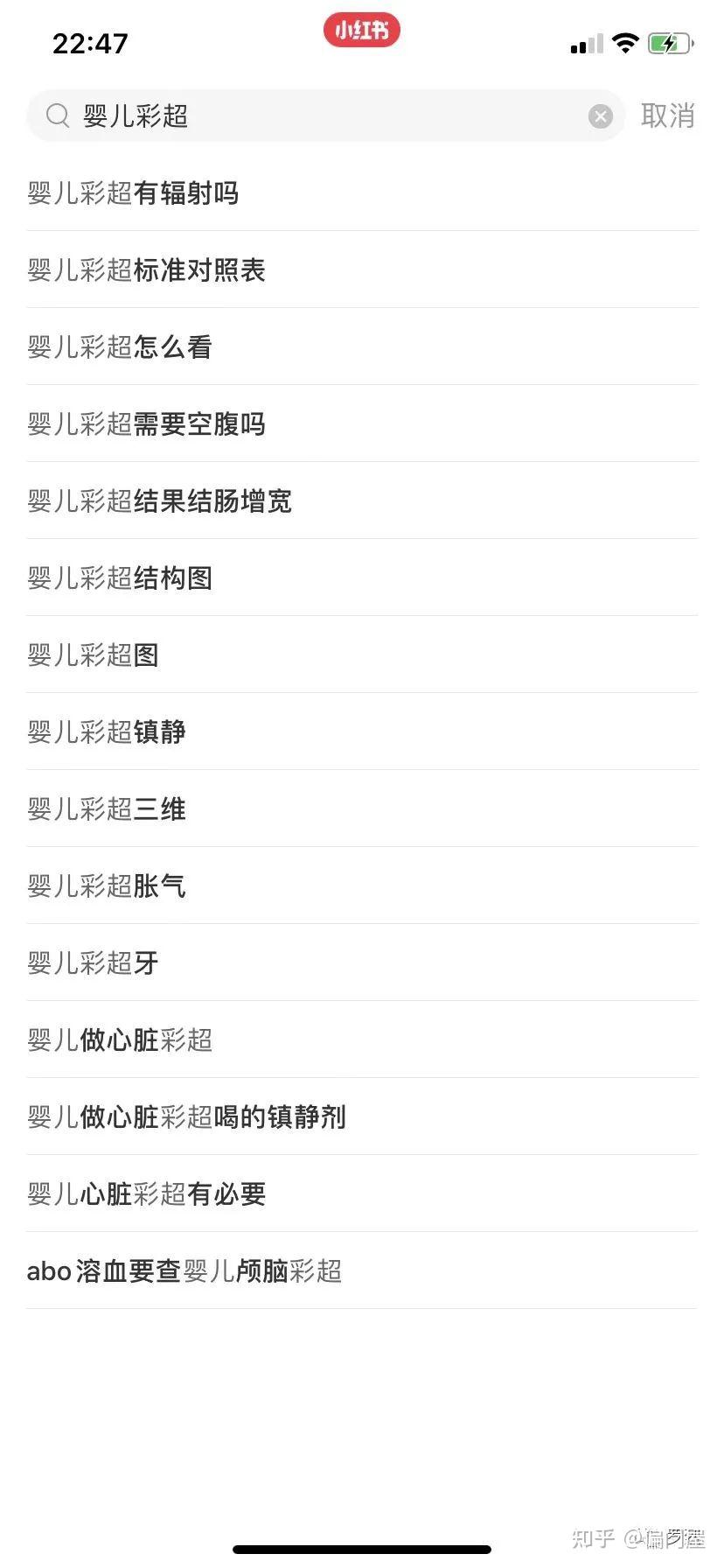Screen dimensions: 724x1568
Task: Open suggestion 婴儿做心脏彩超
Action: pos(120,1039)
